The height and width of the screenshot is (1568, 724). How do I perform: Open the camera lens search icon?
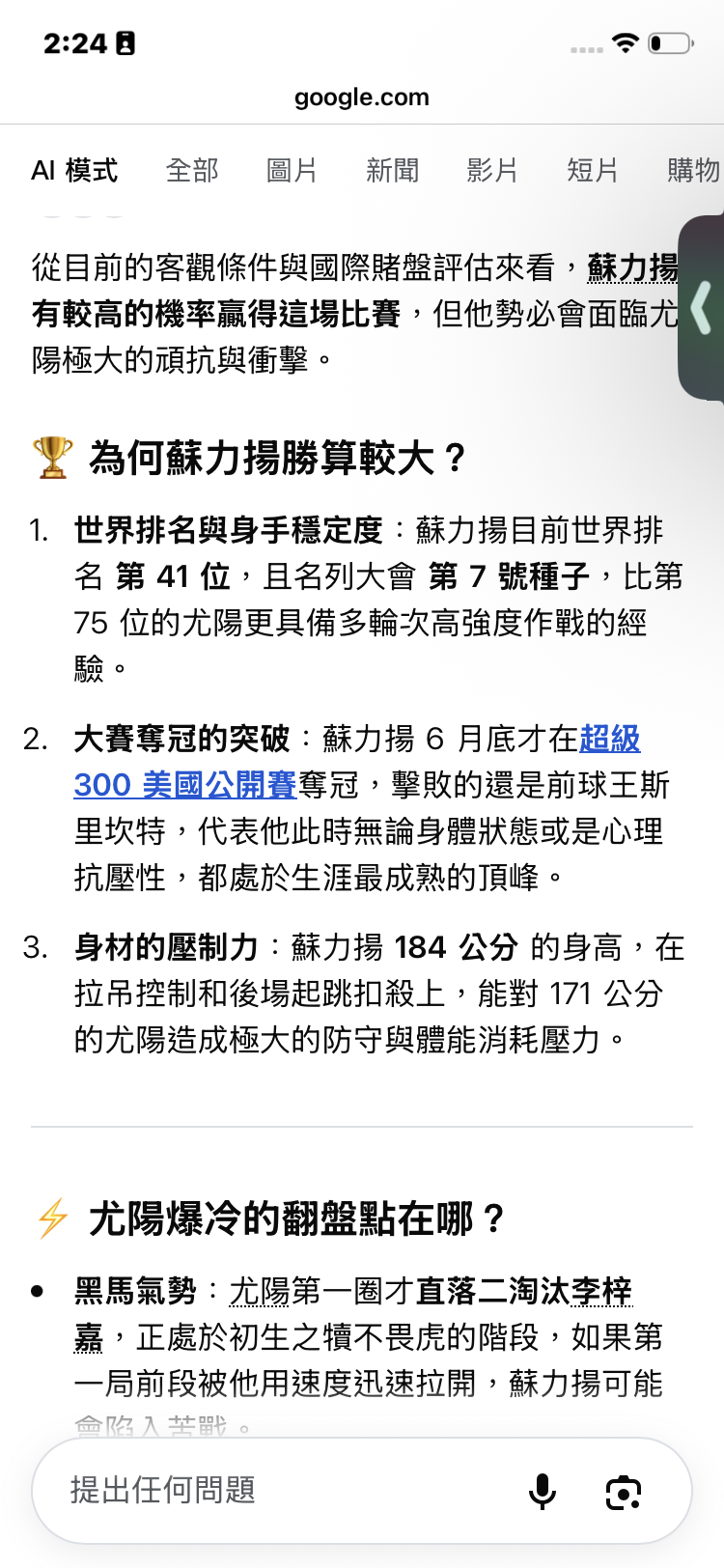pyautogui.click(x=624, y=1492)
